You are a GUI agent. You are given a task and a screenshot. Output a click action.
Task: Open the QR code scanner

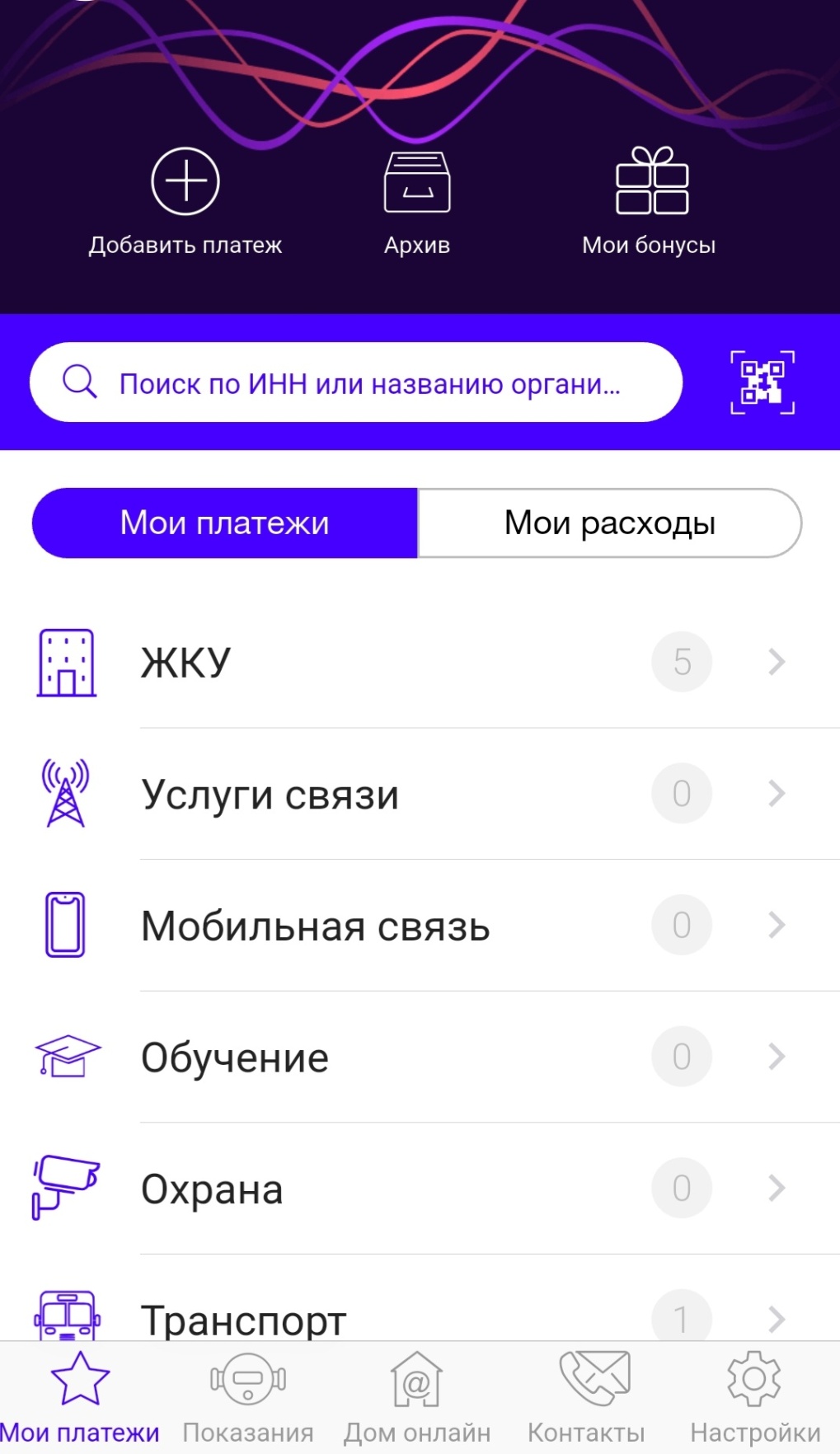click(x=763, y=382)
